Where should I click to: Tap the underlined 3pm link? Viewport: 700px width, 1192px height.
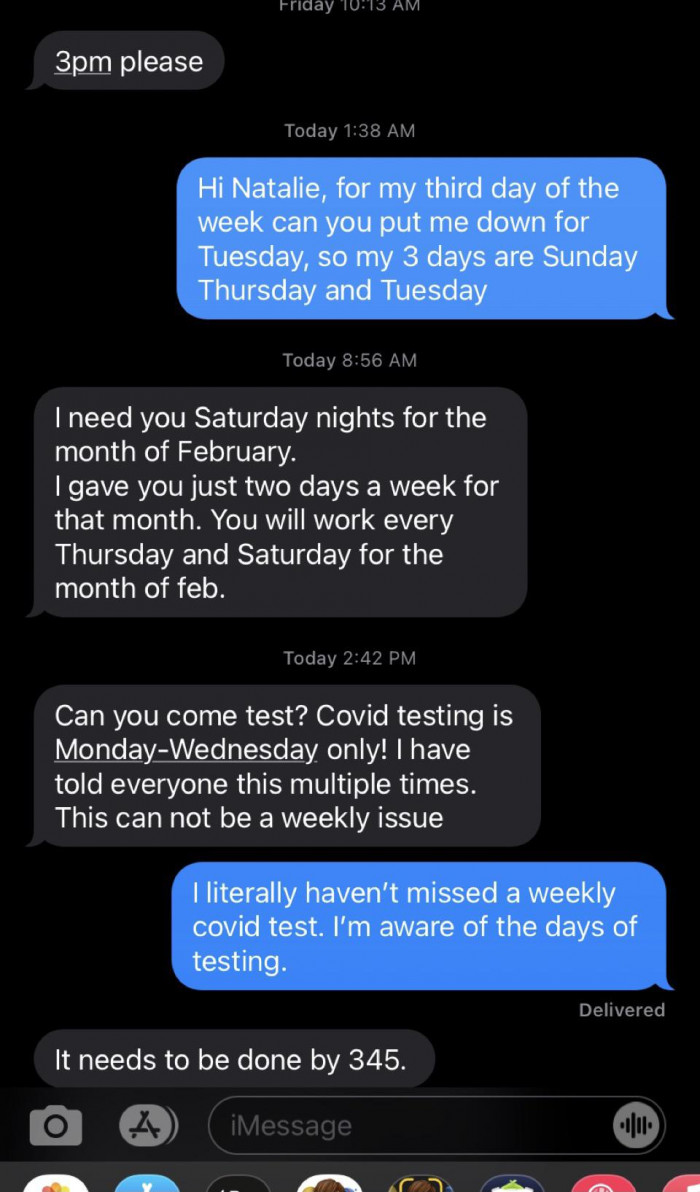pyautogui.click(x=83, y=62)
